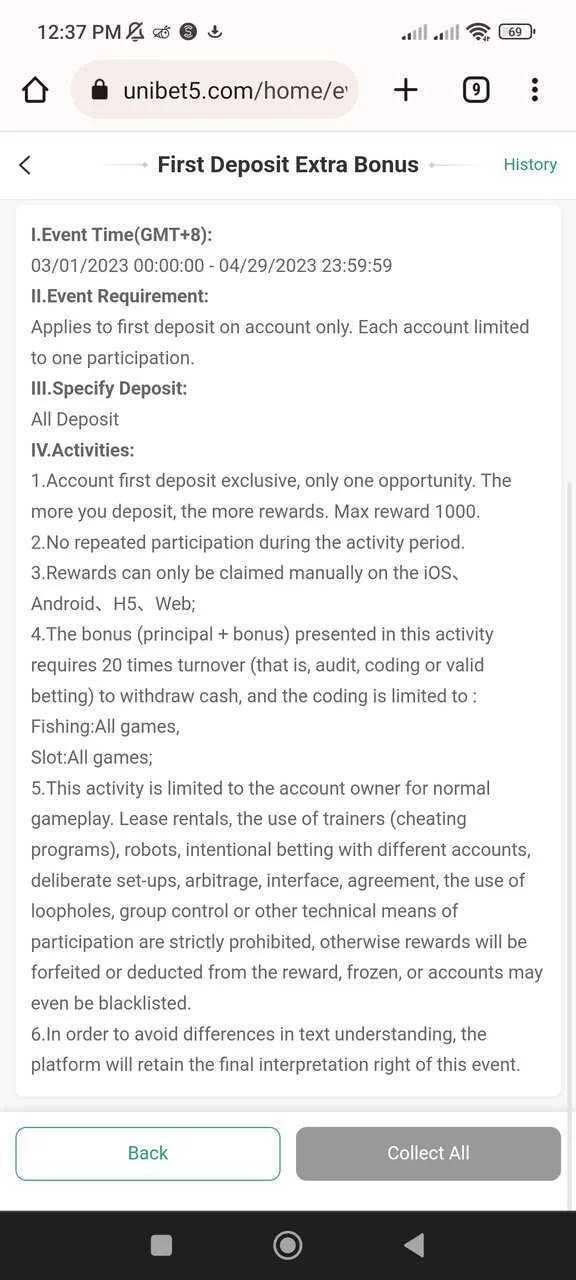Go back using the header arrow

25,165
